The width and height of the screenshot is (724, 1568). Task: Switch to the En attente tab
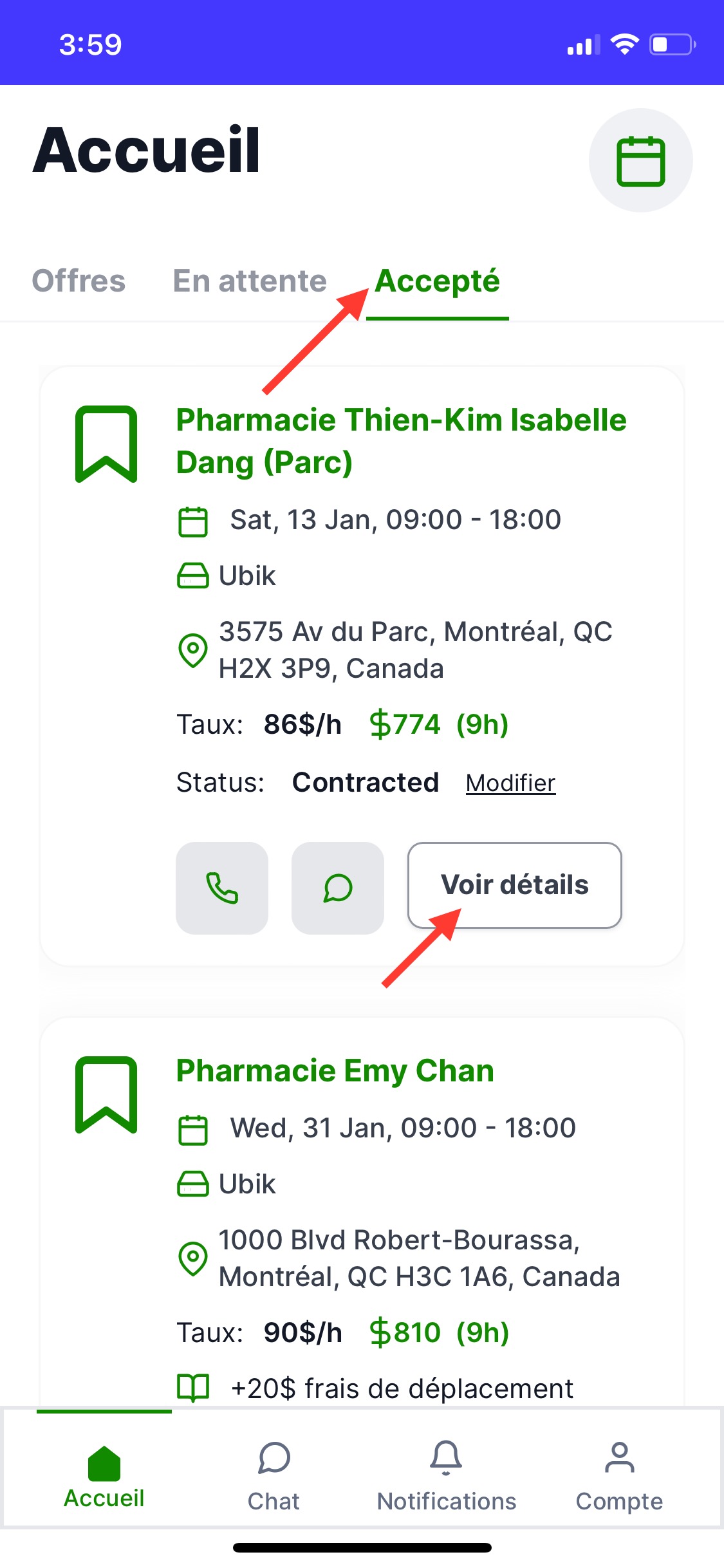point(250,281)
